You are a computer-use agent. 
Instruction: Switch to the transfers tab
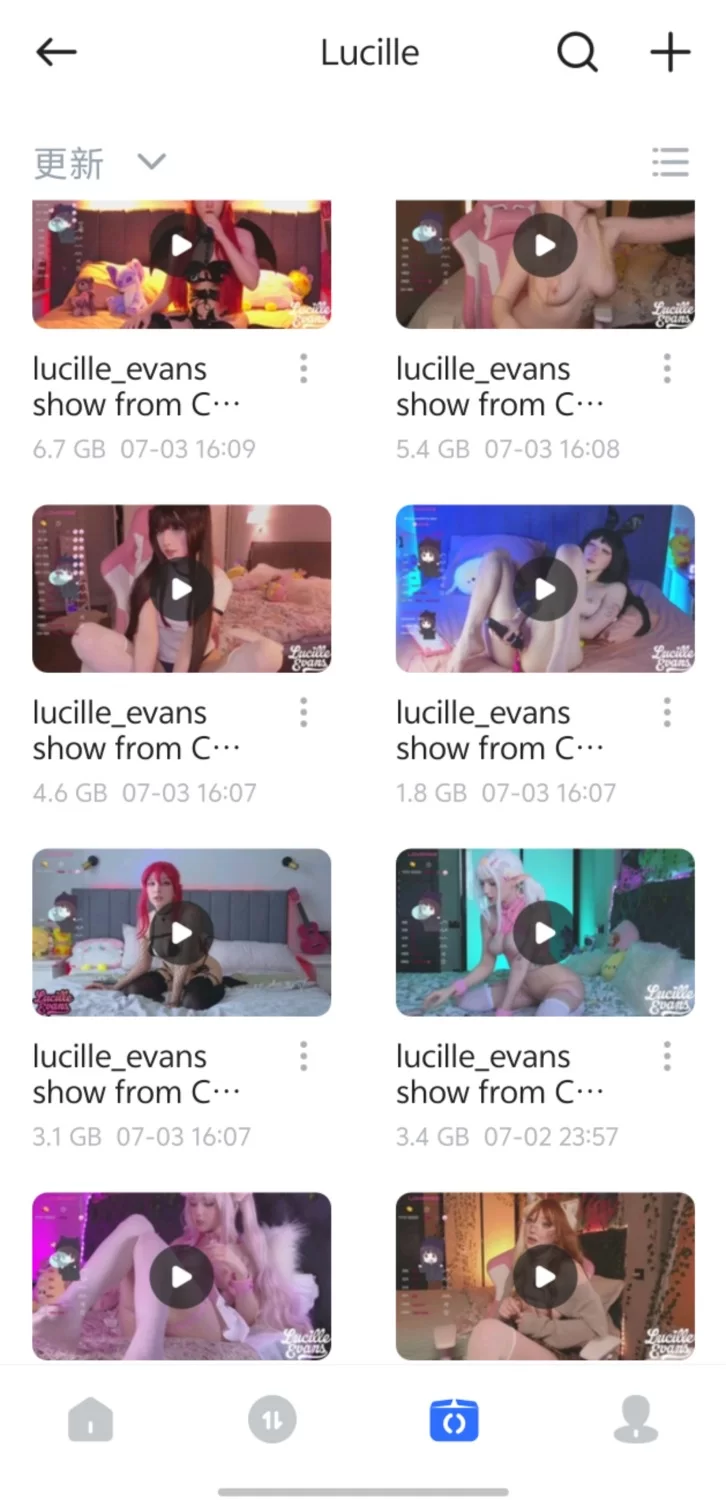[x=272, y=1420]
